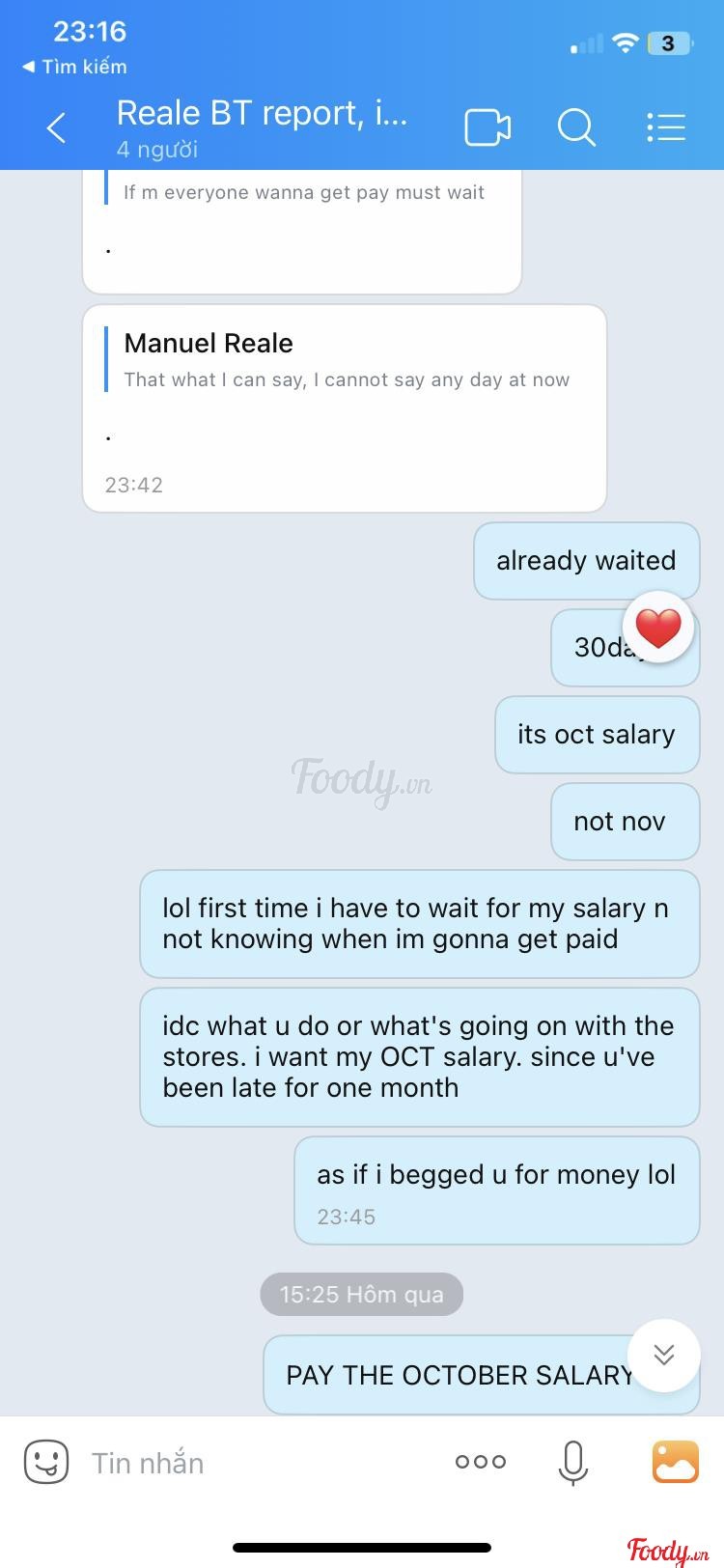Jump to the latest messages
The width and height of the screenshot is (724, 1568).
pyautogui.click(x=664, y=1355)
